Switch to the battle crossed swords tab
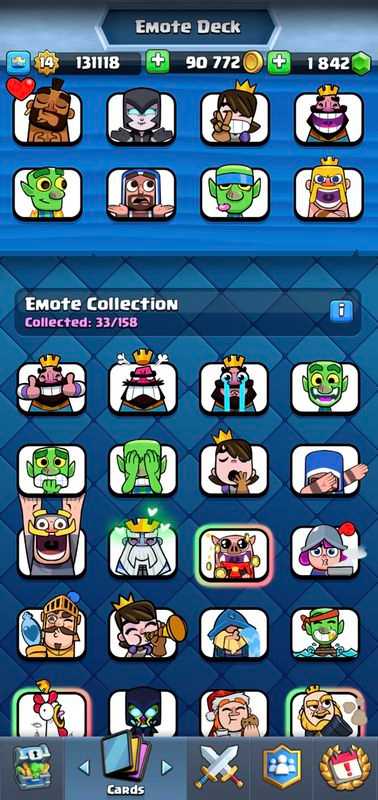378x800 pixels. [219, 767]
